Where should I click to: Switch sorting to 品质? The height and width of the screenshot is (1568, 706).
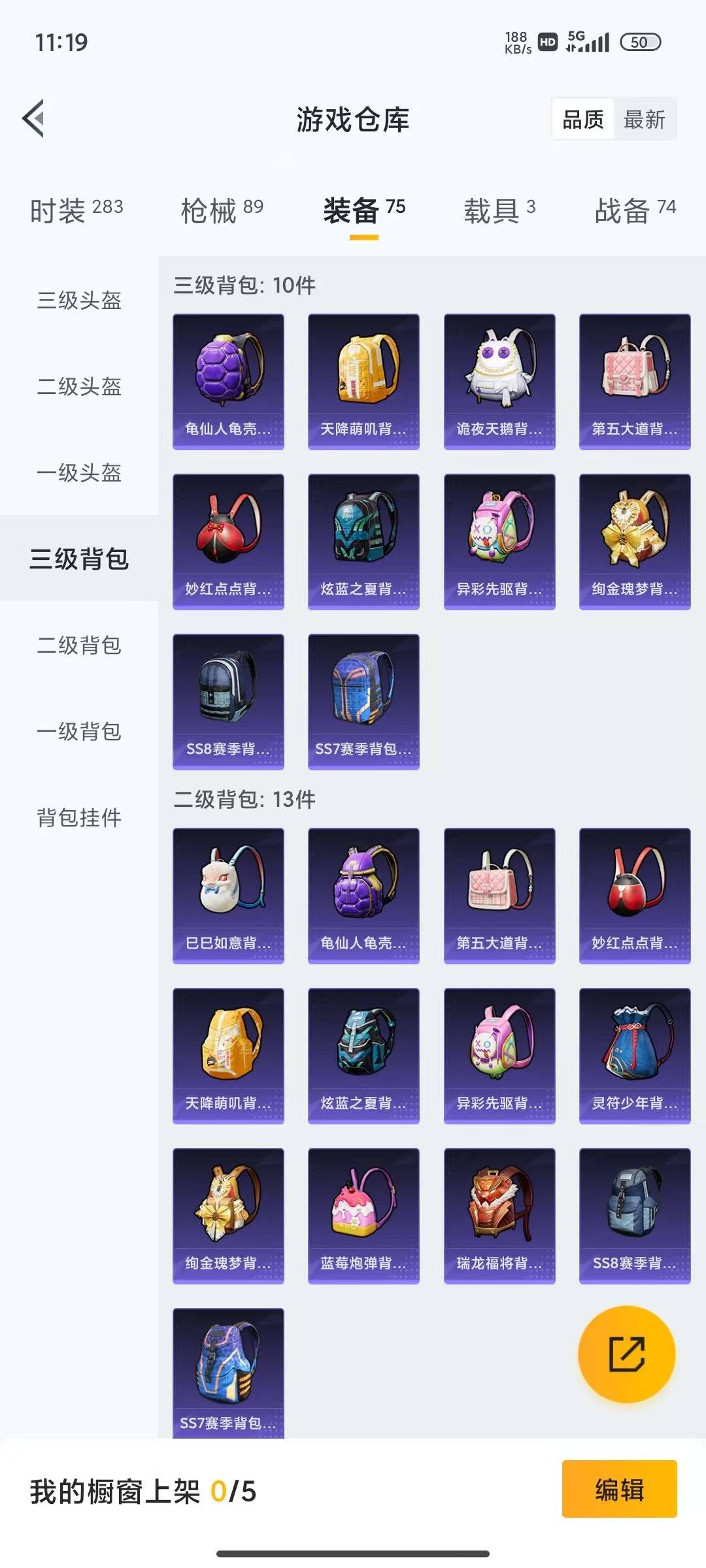(x=584, y=120)
